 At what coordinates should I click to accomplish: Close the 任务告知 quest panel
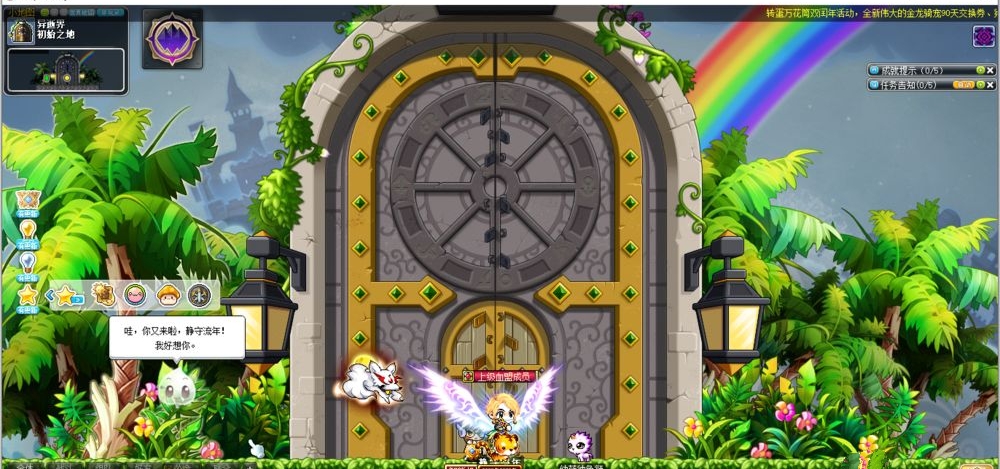pyautogui.click(x=990, y=85)
